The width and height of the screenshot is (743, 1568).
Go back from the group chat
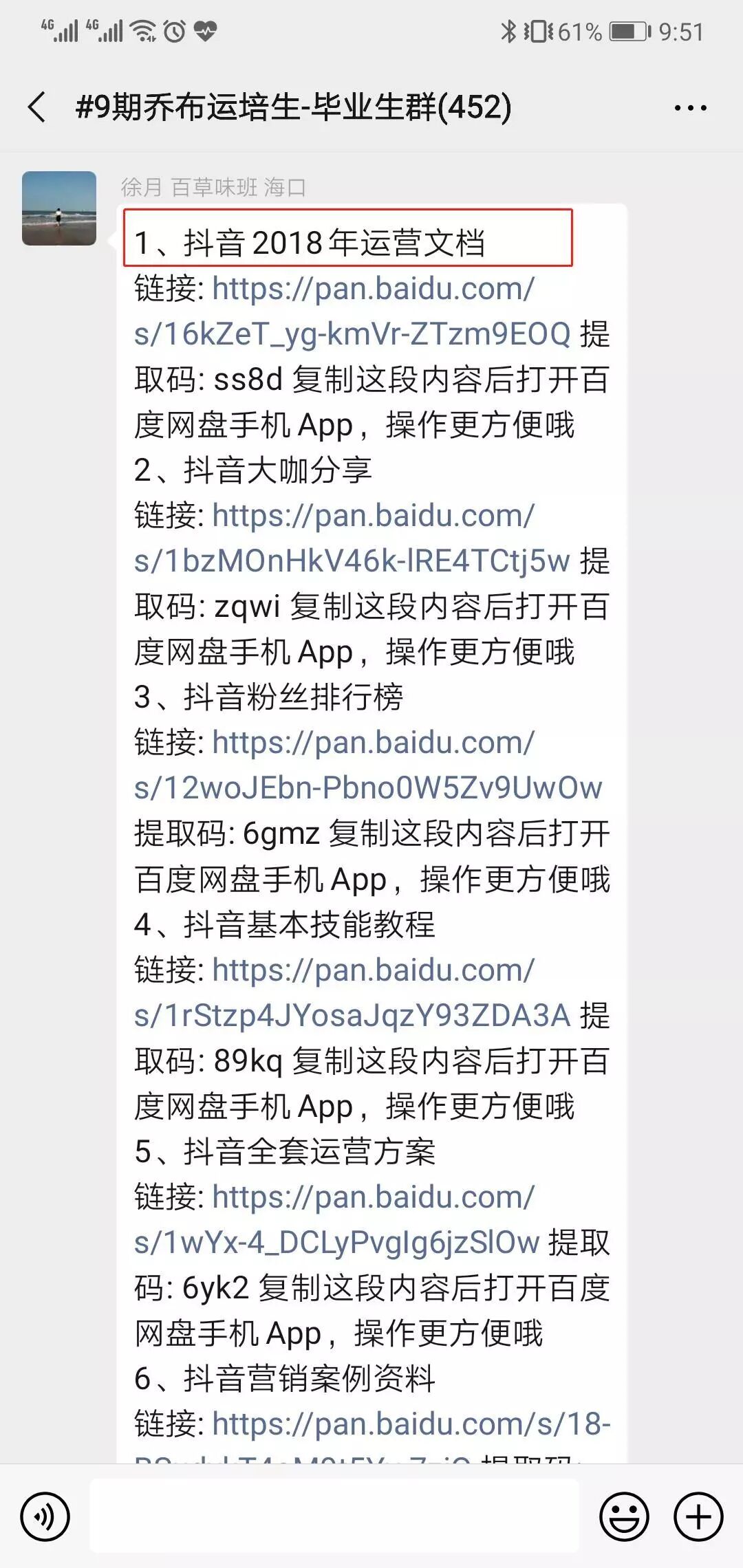pos(38,107)
